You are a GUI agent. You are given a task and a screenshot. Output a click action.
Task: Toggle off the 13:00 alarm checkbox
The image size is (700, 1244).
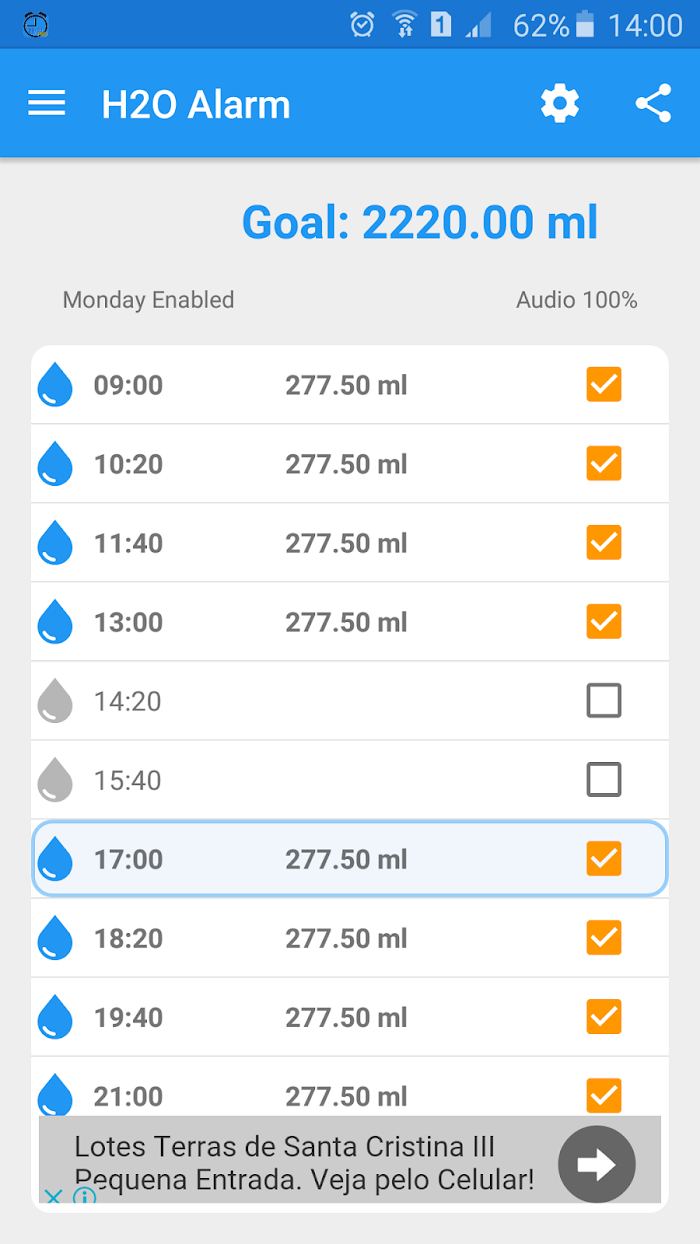point(604,621)
